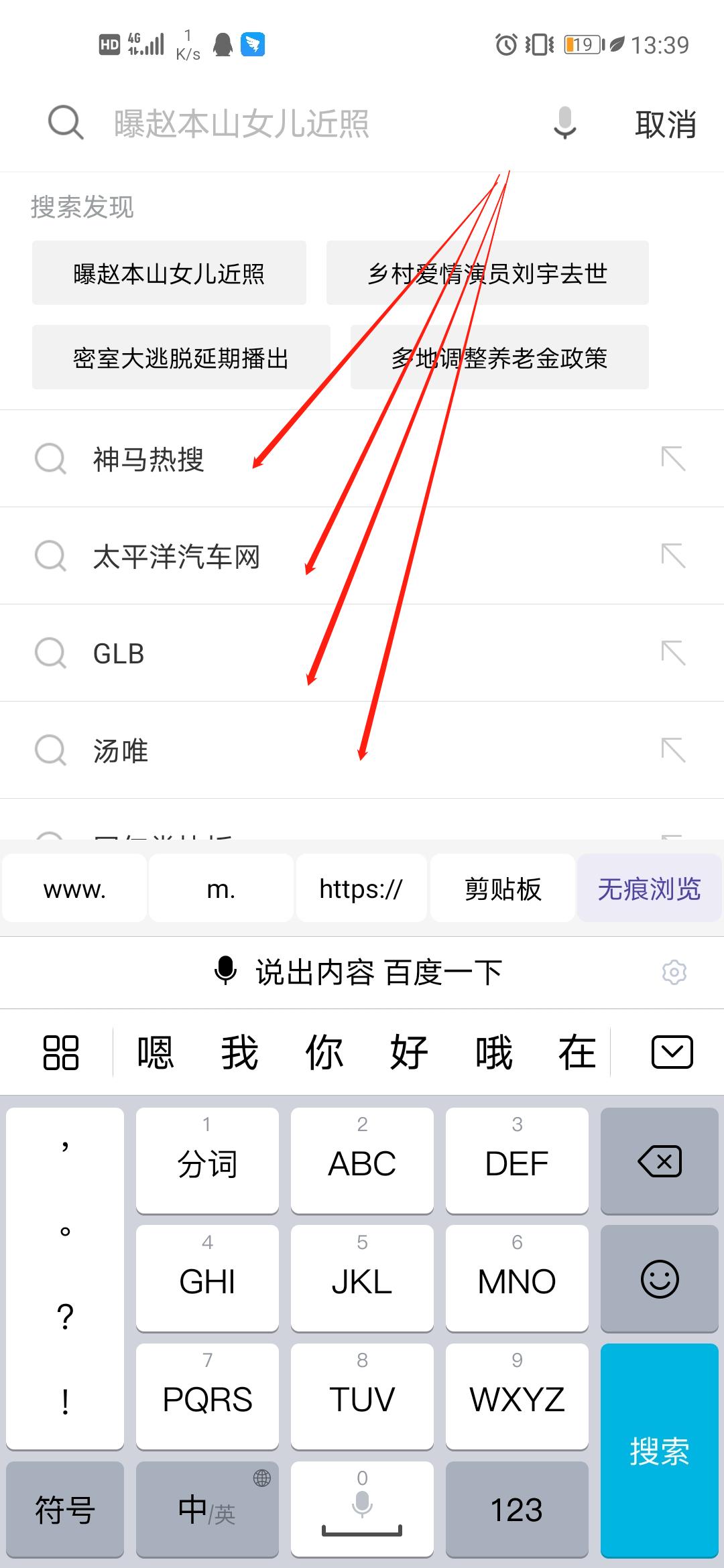Enable 无痕浏览 incognito mode
The image size is (724, 1568).
[x=648, y=889]
